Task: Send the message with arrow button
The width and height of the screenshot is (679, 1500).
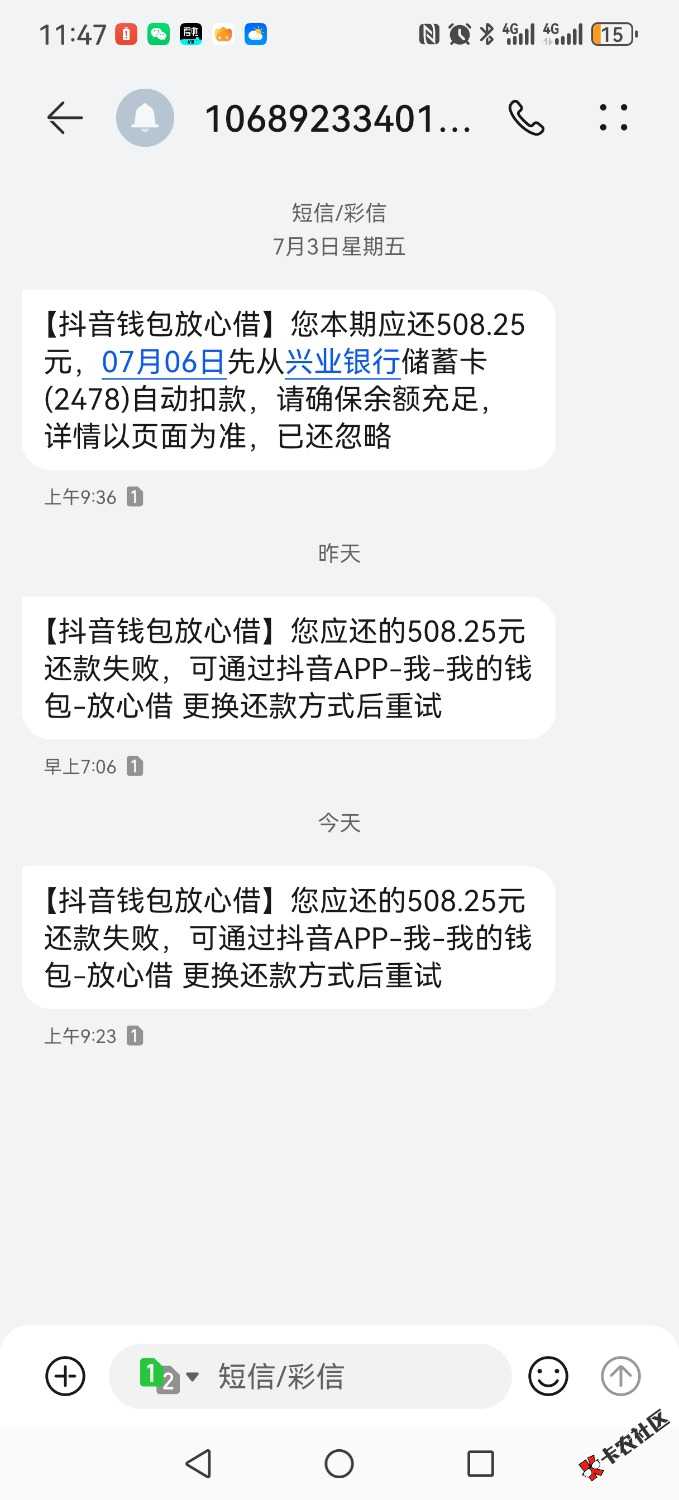Action: click(x=620, y=1376)
